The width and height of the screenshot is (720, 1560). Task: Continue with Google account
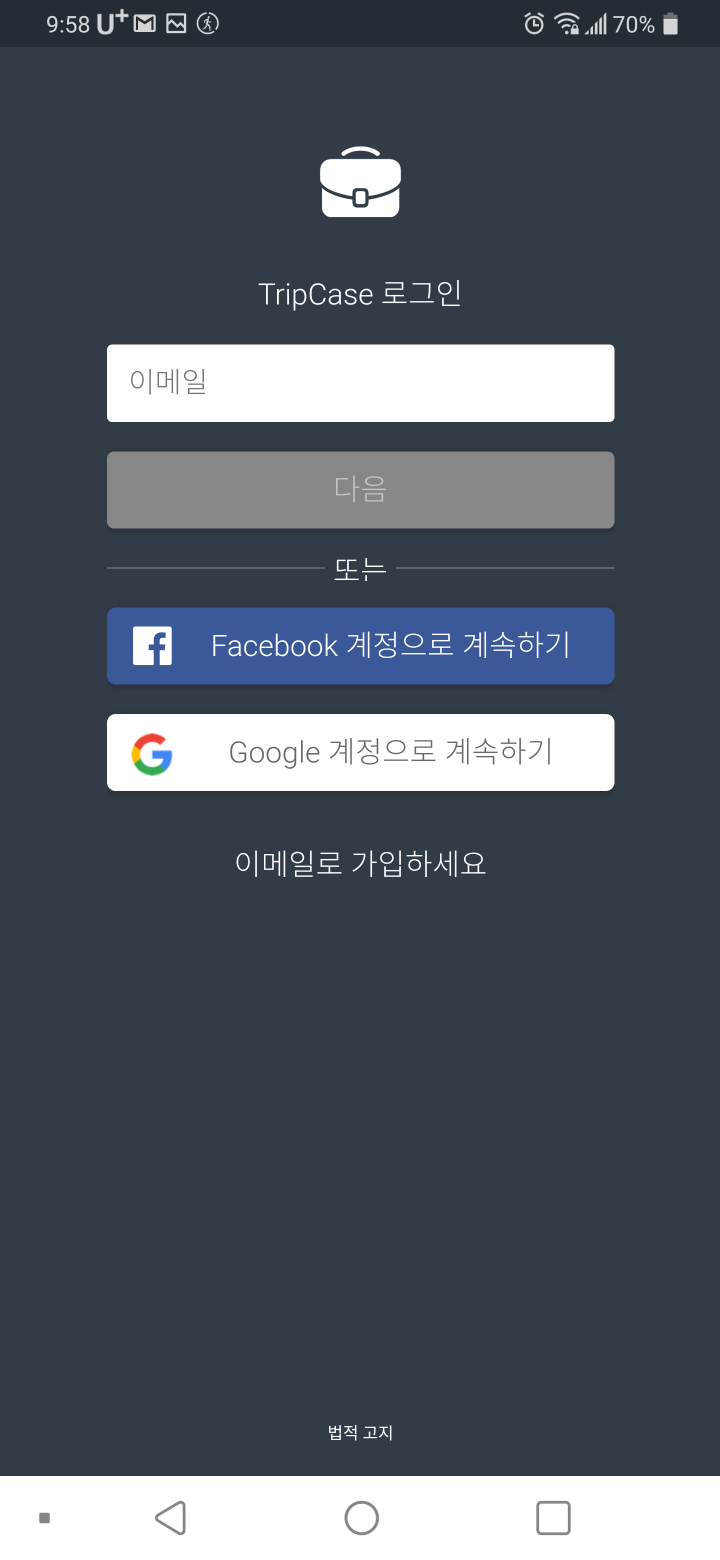[x=360, y=752]
